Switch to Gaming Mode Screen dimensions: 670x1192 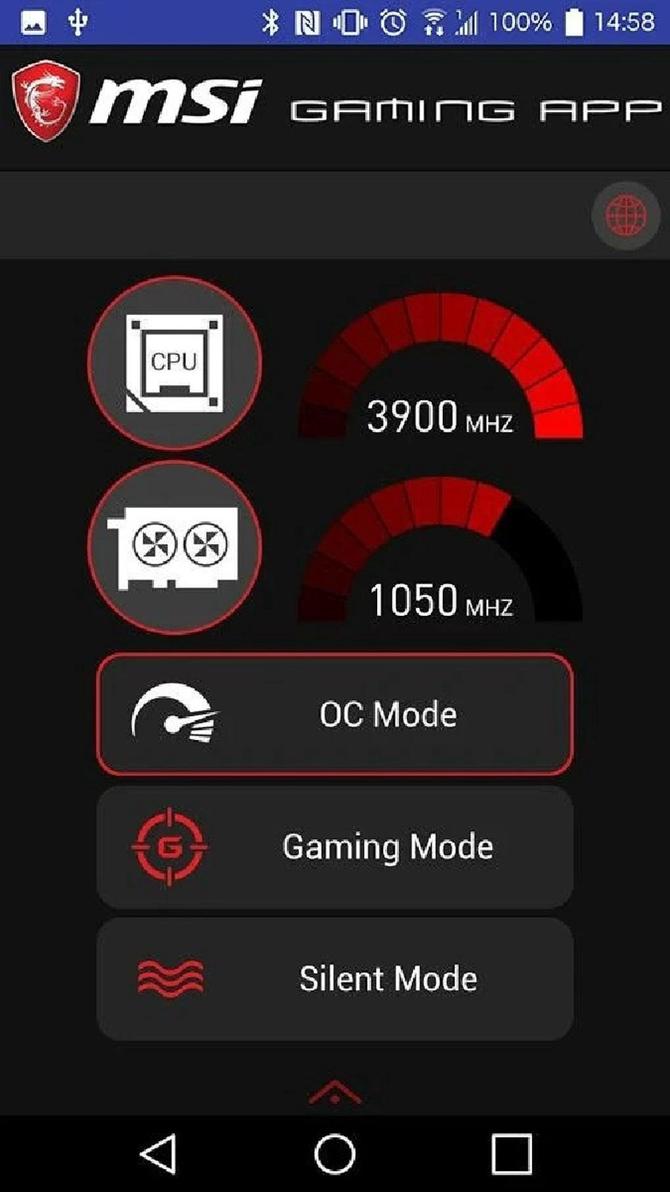click(x=335, y=847)
